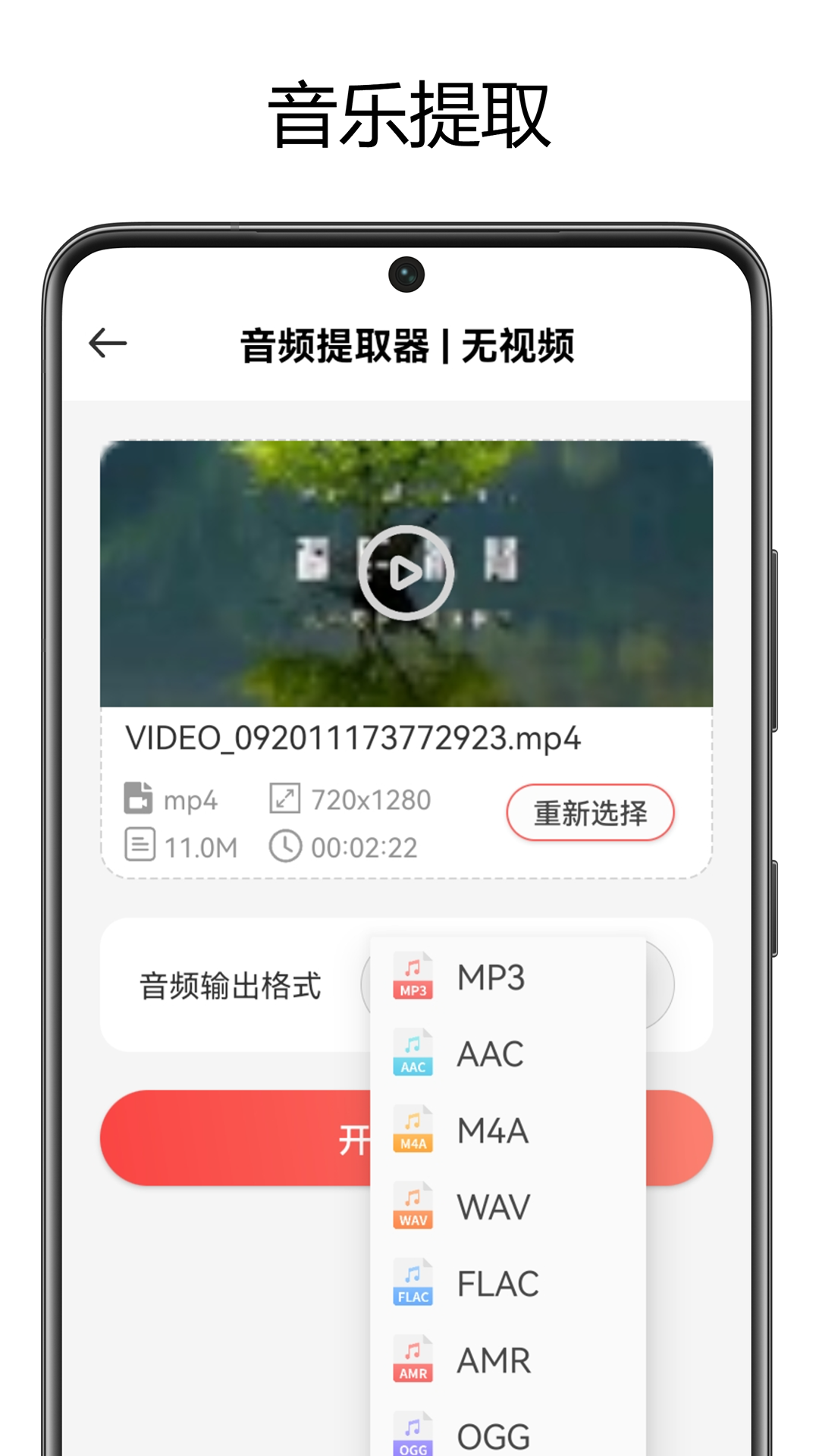Screen dimensions: 819x1456
Task: Choose WAV as the output format
Action: (x=494, y=1207)
